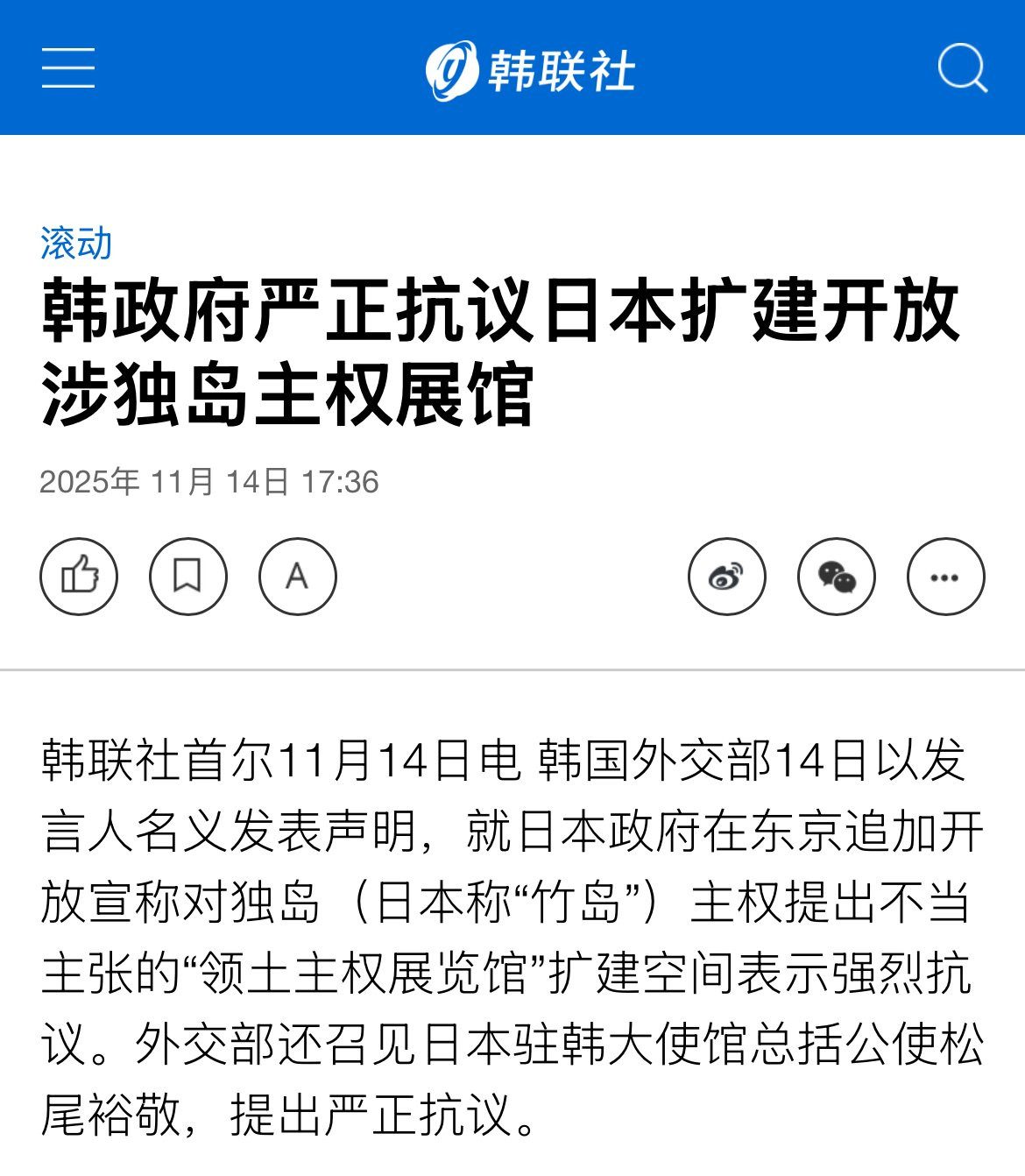Screen dimensions: 1025x1176
Task: Toggle the like on this article
Action: click(x=78, y=577)
